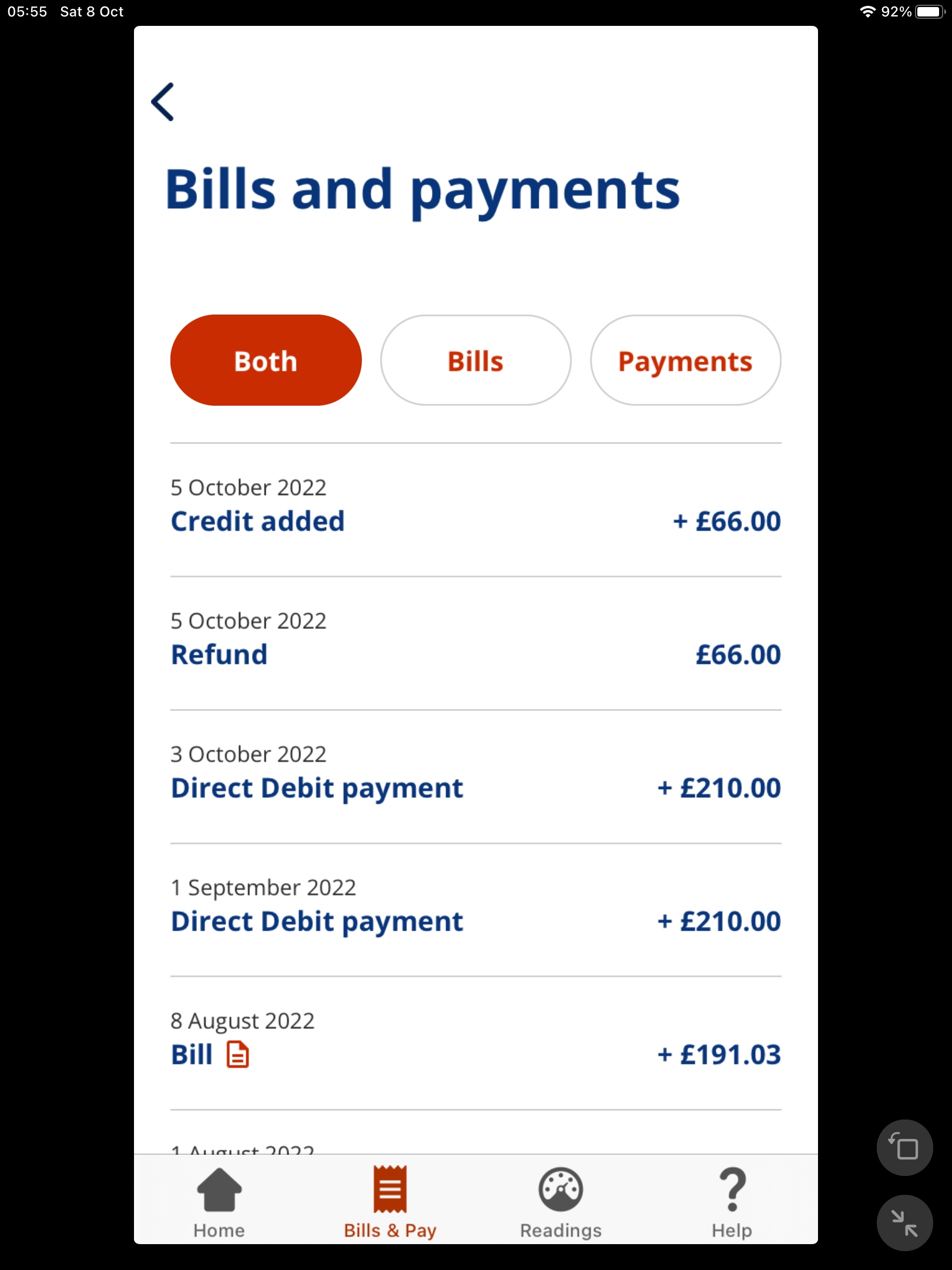Open the Help tab
Screen dimensions: 952x1270
[x=732, y=1201]
